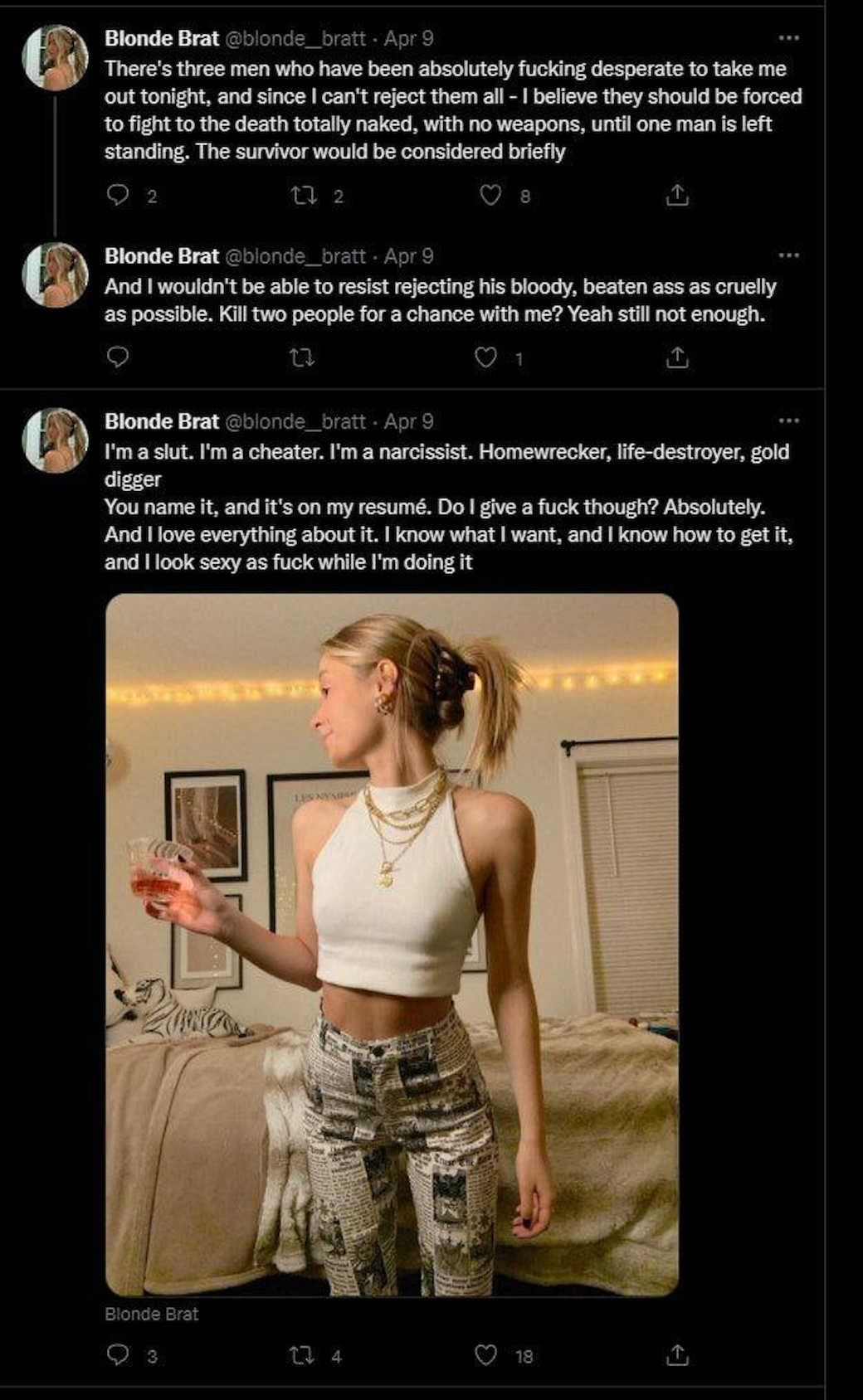This screenshot has height=1400, width=863.
Task: Reply to the 'I'm a slut' tweet
Action: (119, 1355)
